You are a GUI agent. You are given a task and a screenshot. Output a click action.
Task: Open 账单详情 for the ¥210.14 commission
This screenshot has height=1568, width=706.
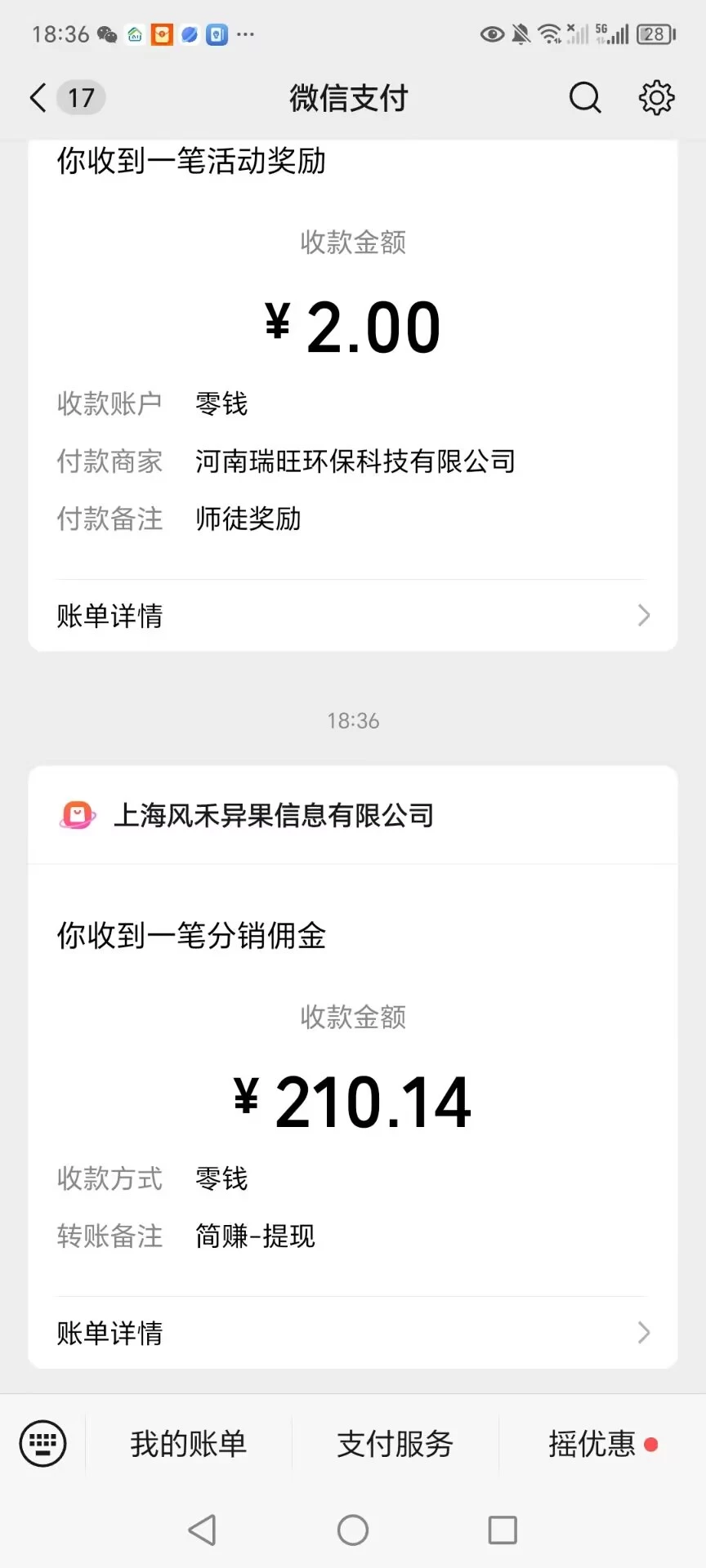click(x=353, y=1333)
